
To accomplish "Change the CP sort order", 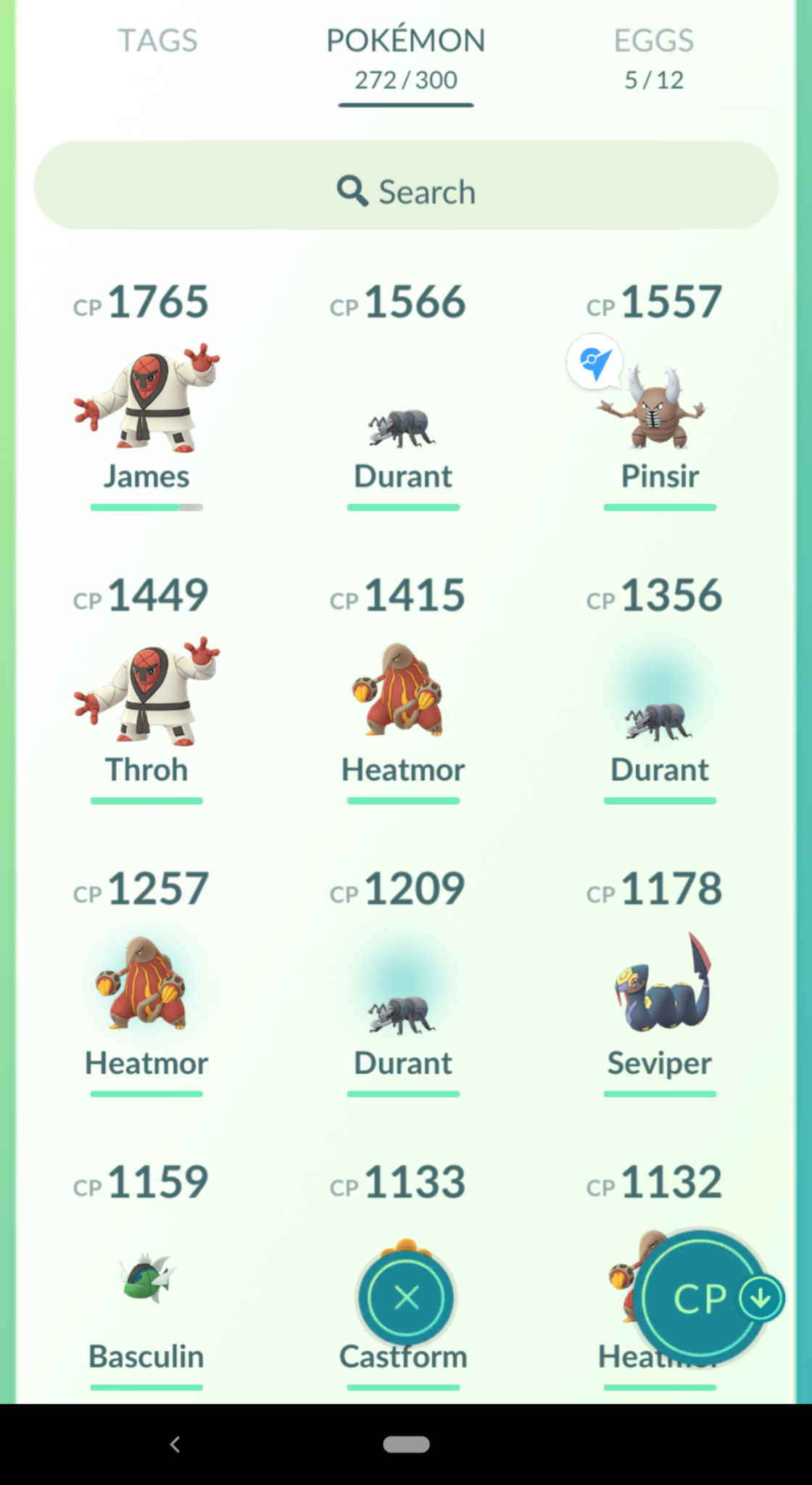I will pyautogui.click(x=702, y=1297).
